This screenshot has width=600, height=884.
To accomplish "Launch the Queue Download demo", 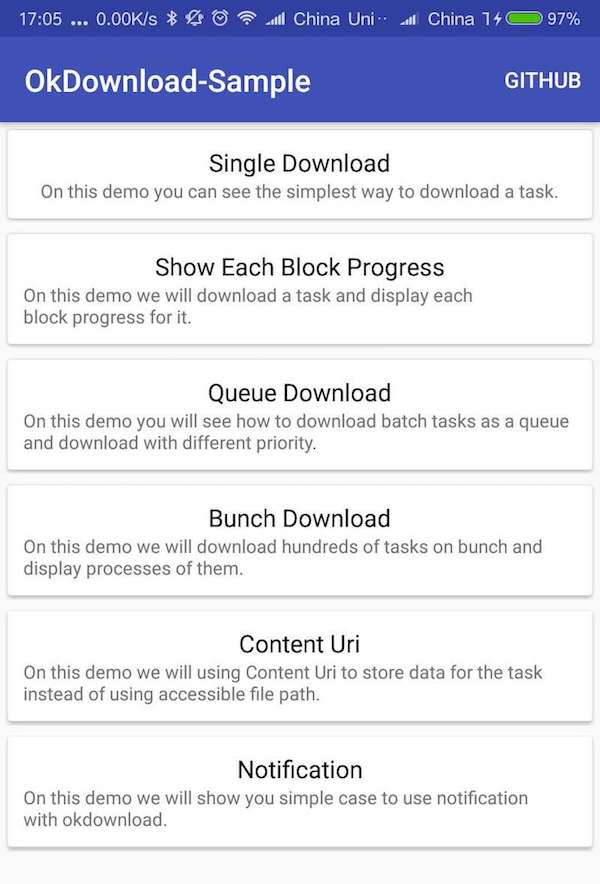I will pyautogui.click(x=299, y=415).
